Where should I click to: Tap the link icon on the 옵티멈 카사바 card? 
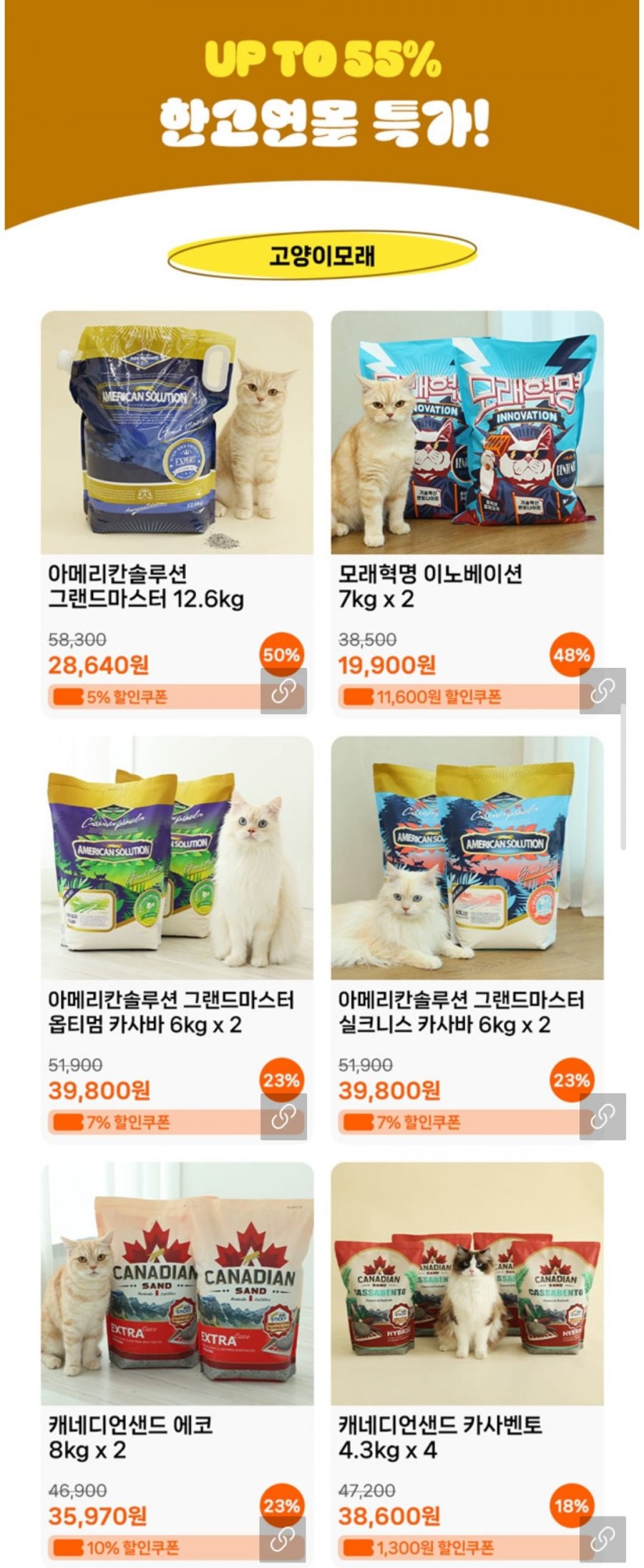pos(283,1117)
